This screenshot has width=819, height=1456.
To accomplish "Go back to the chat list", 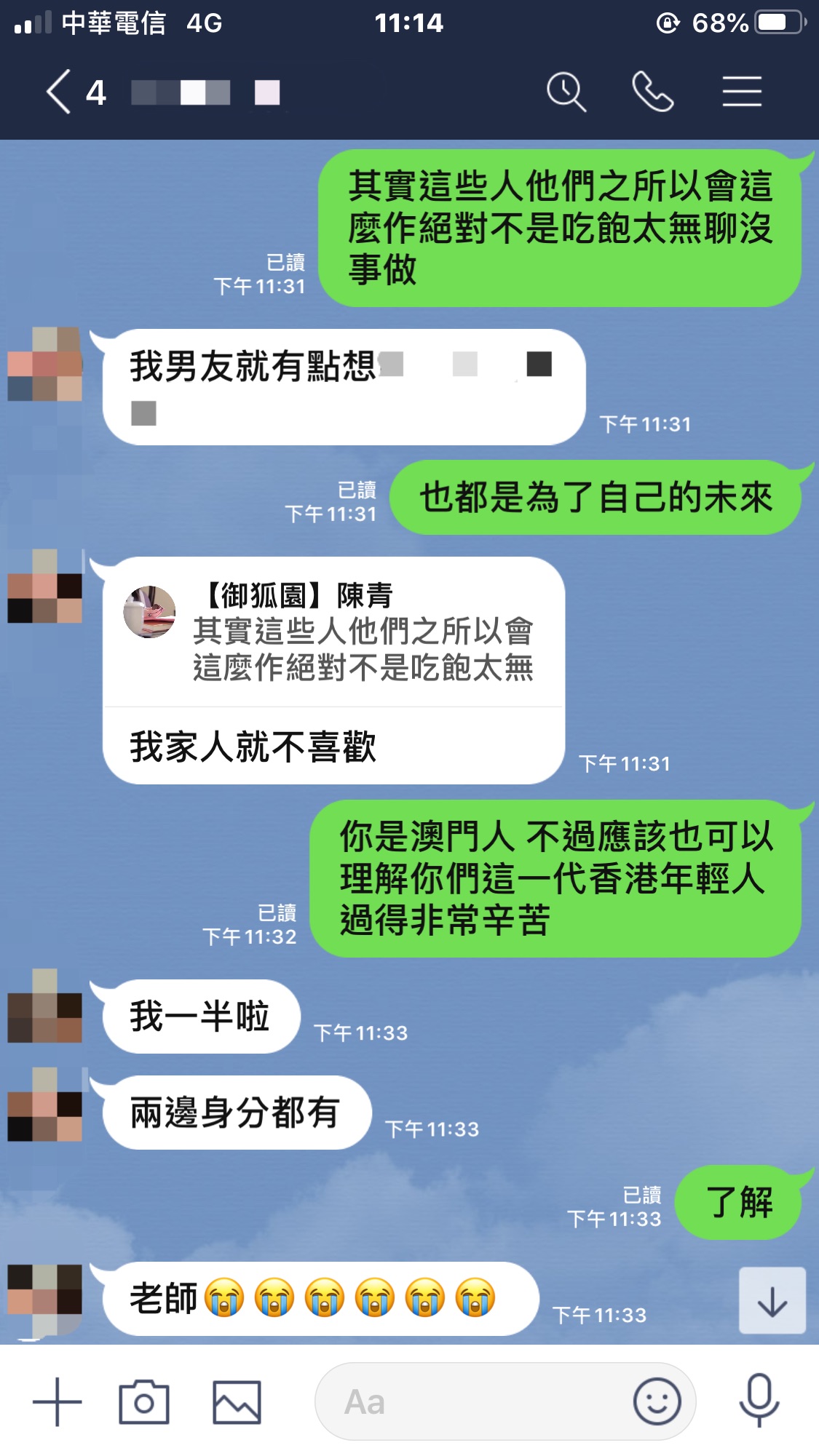I will tap(60, 92).
